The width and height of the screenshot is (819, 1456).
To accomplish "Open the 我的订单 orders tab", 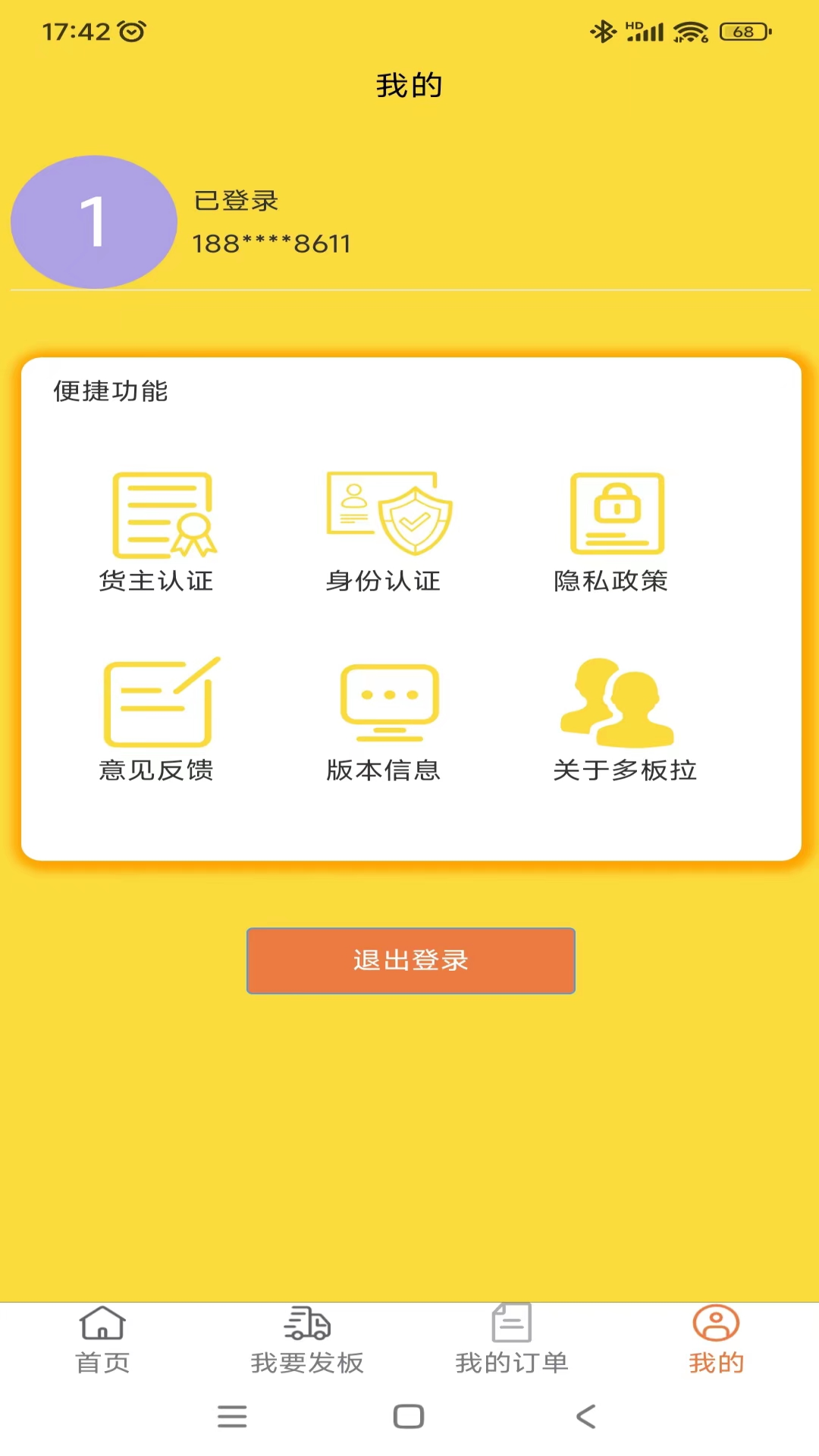I will click(512, 1341).
